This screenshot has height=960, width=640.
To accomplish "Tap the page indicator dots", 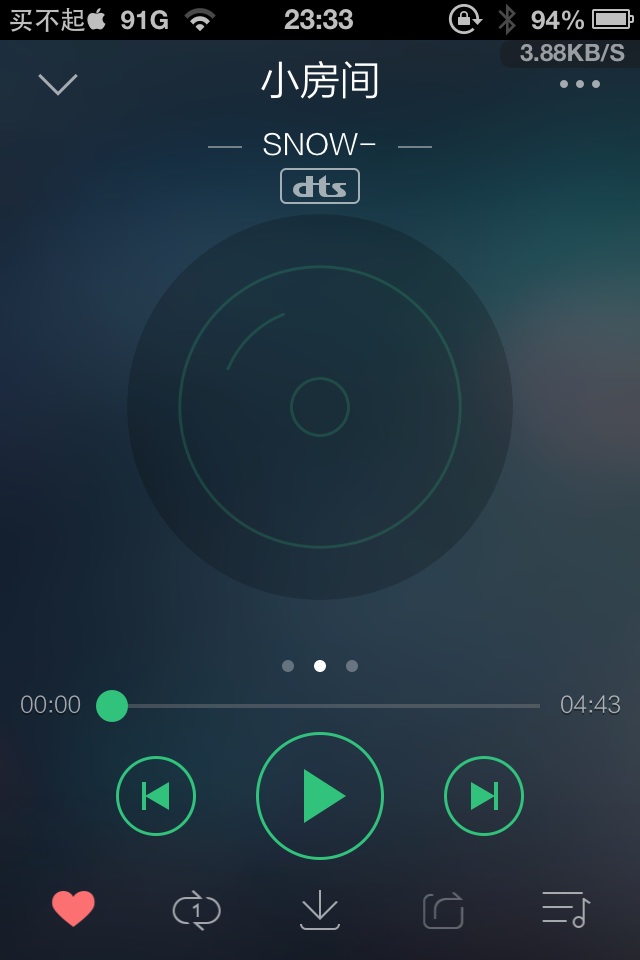I will point(320,666).
